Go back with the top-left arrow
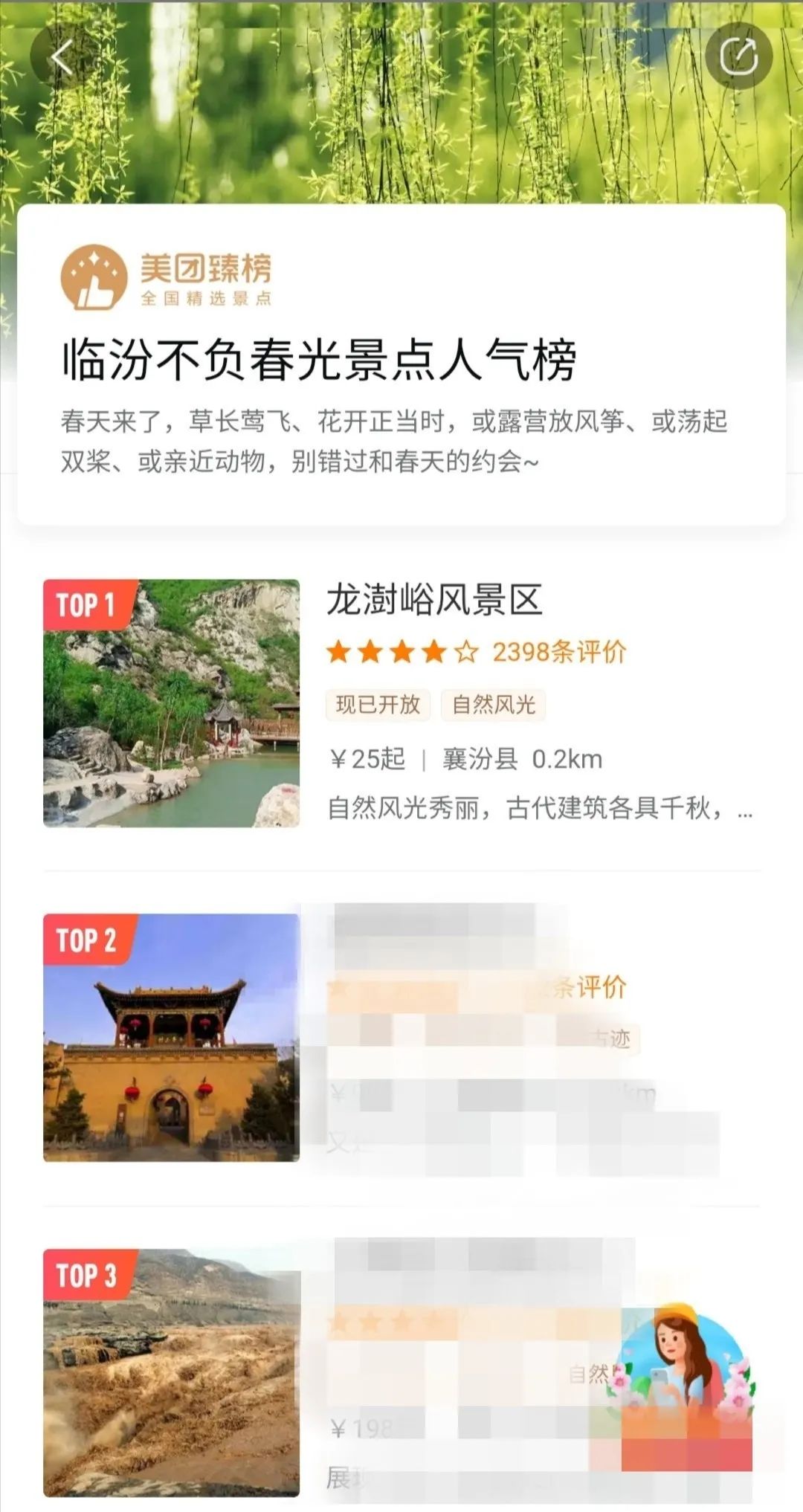This screenshot has height=1512, width=803. pyautogui.click(x=62, y=56)
